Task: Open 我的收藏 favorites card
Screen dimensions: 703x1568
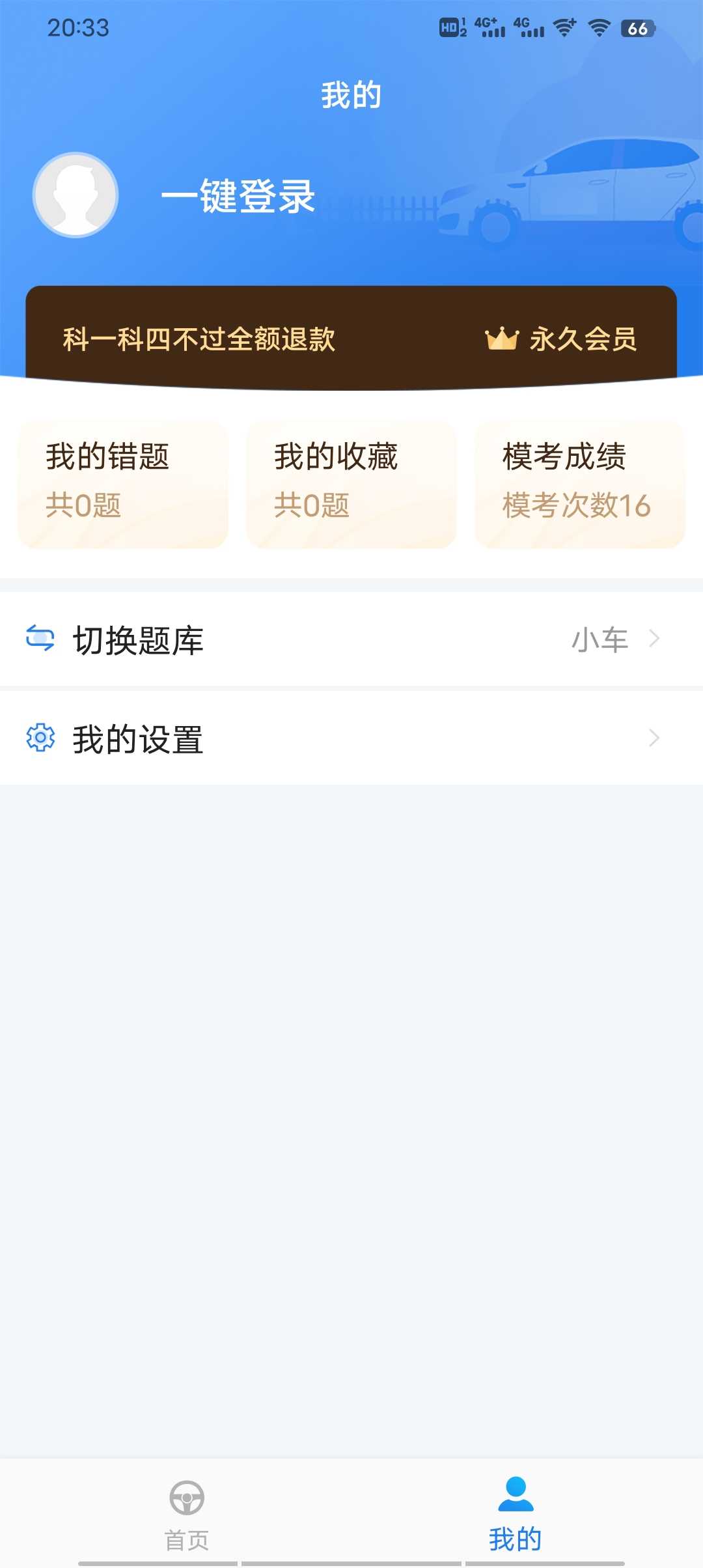Action: click(351, 484)
